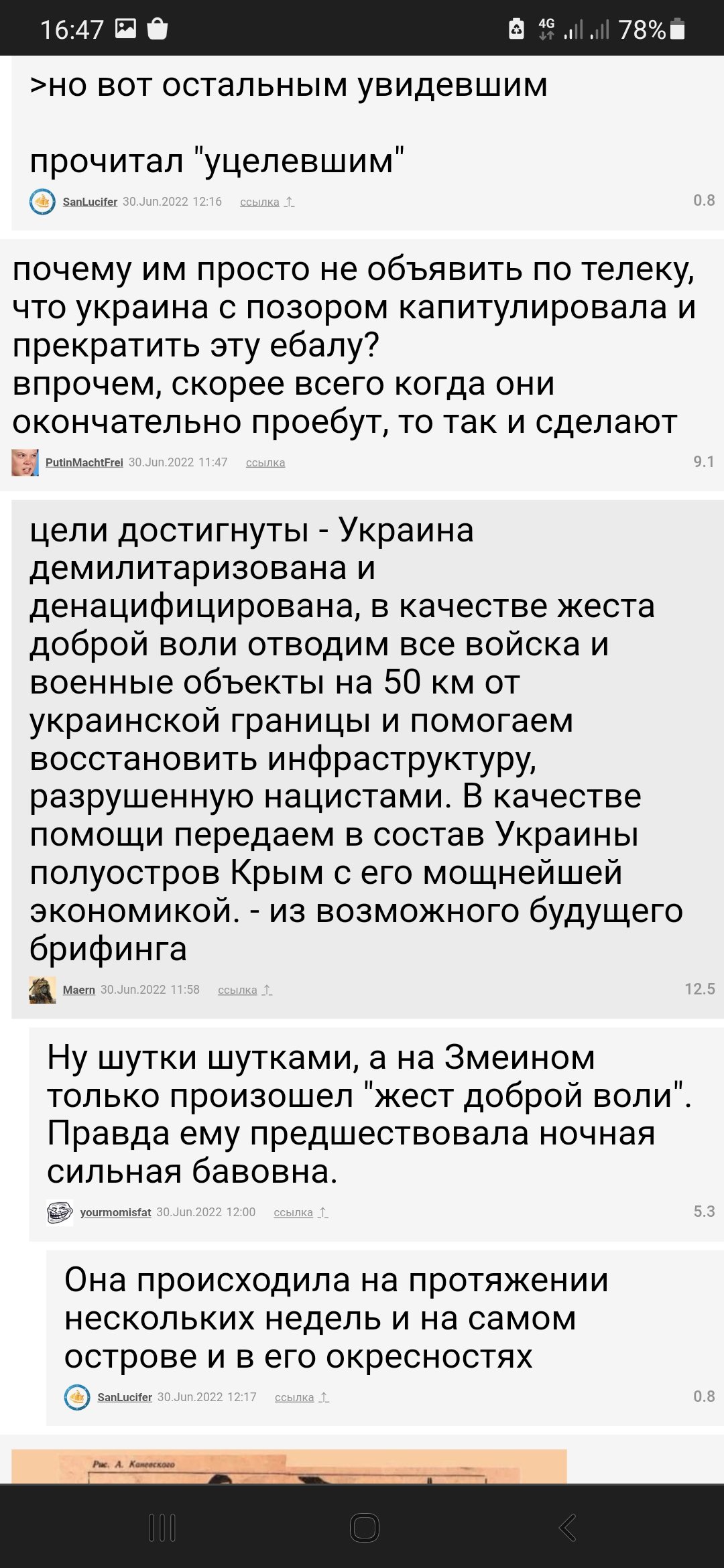Go back with the system back button

[x=567, y=1528]
